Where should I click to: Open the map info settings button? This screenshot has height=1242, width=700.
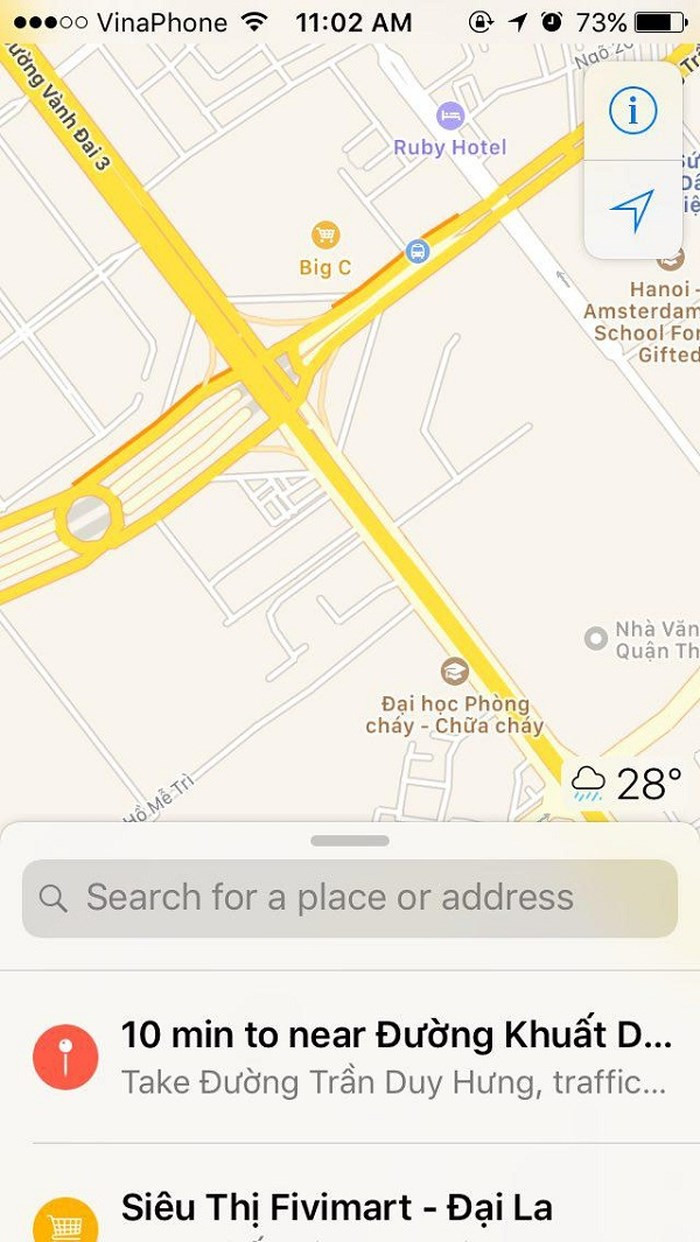point(632,110)
